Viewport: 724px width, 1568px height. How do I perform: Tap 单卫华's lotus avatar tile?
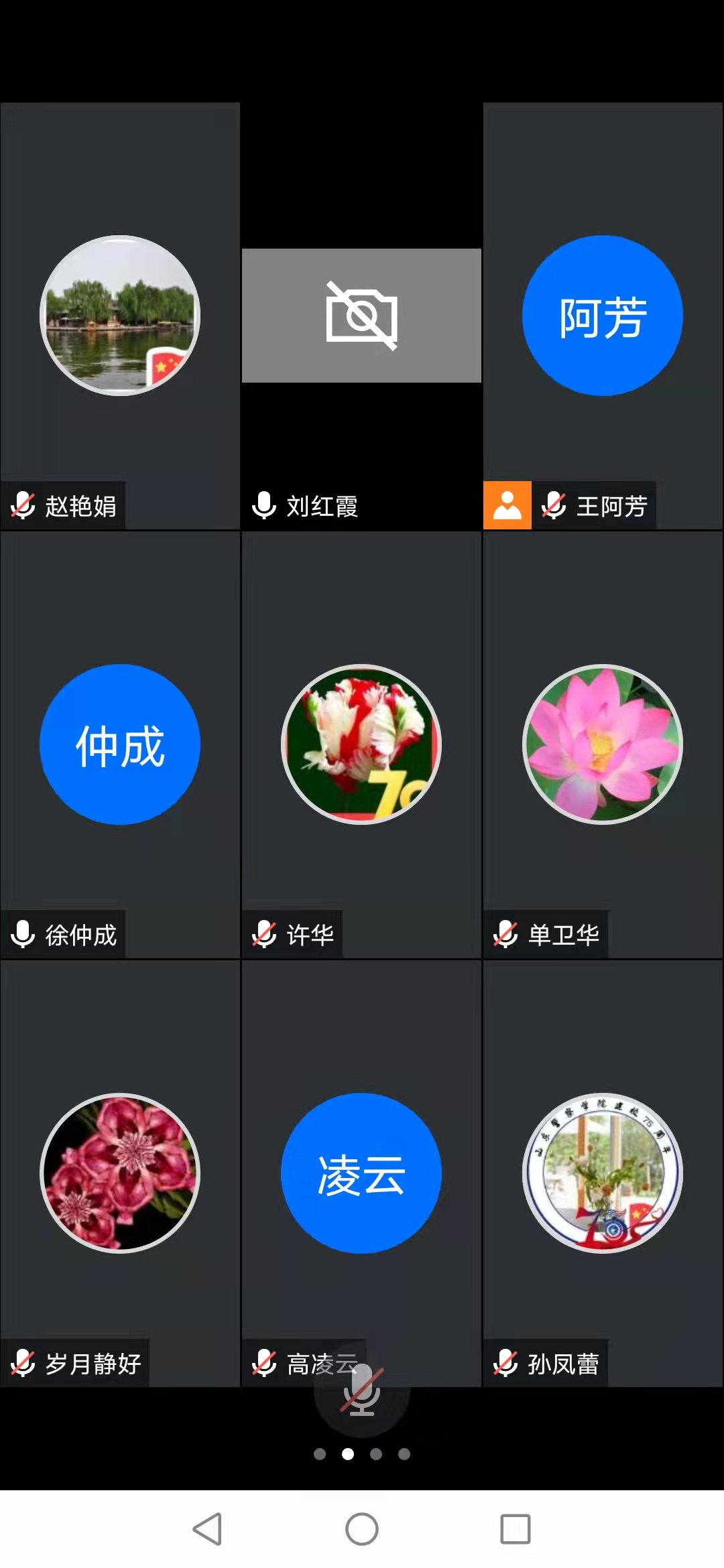tap(603, 744)
